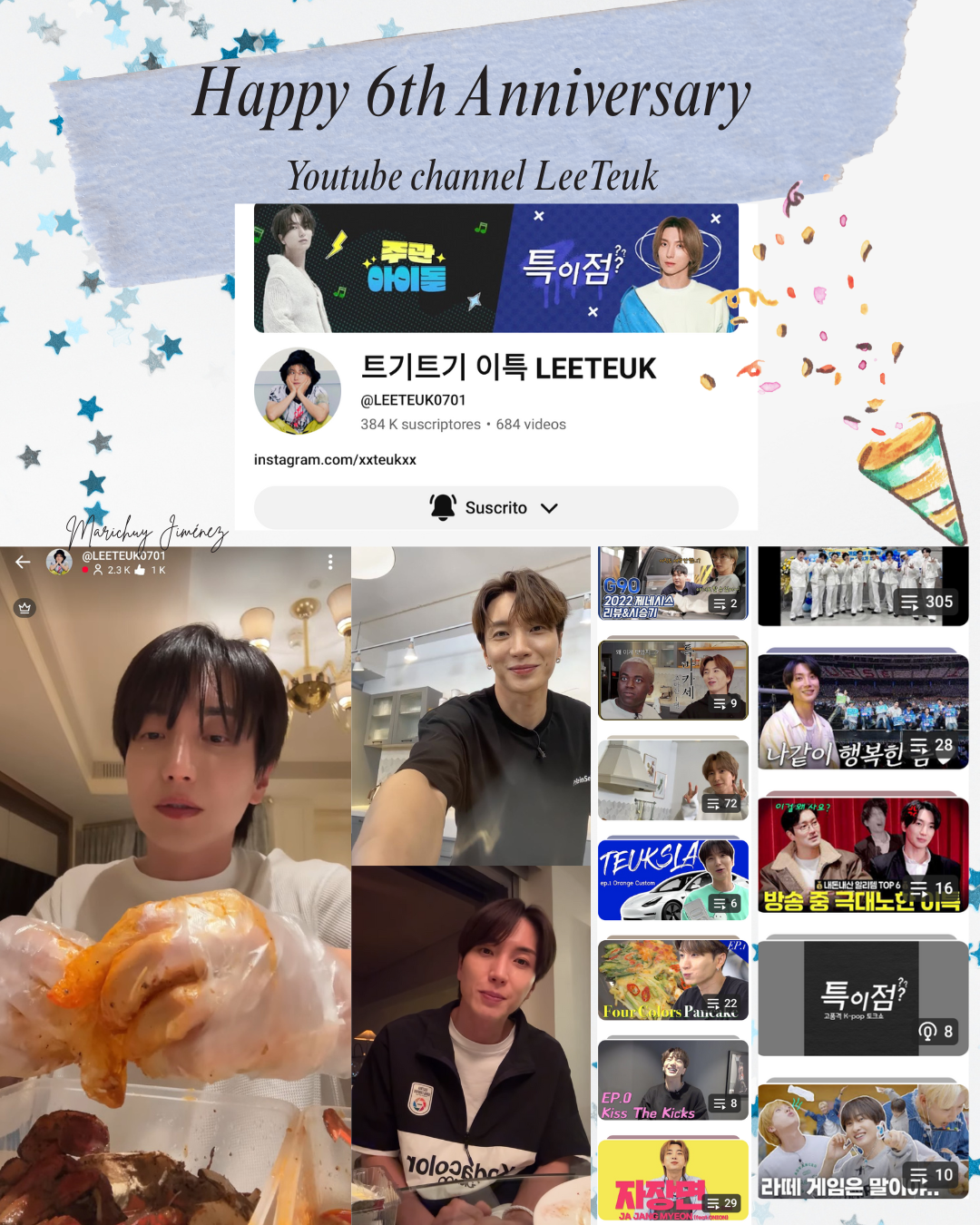Tap the crown membership icon on the live video
This screenshot has height=1225, width=980.
pos(24,607)
